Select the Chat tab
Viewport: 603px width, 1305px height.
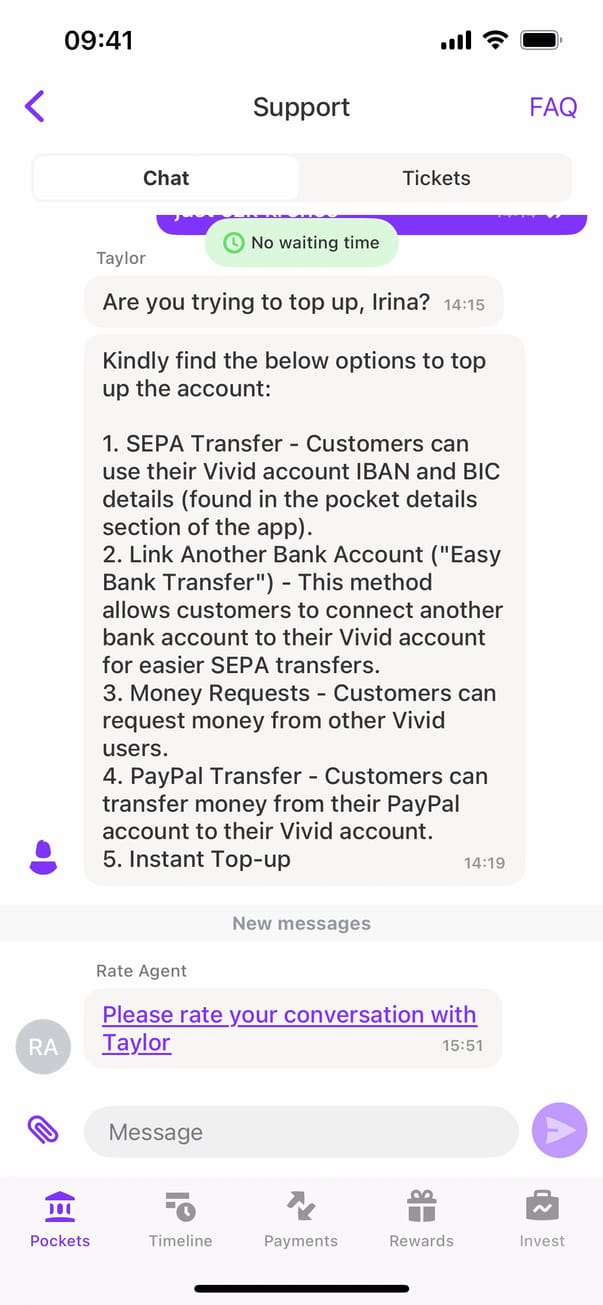[x=166, y=178]
